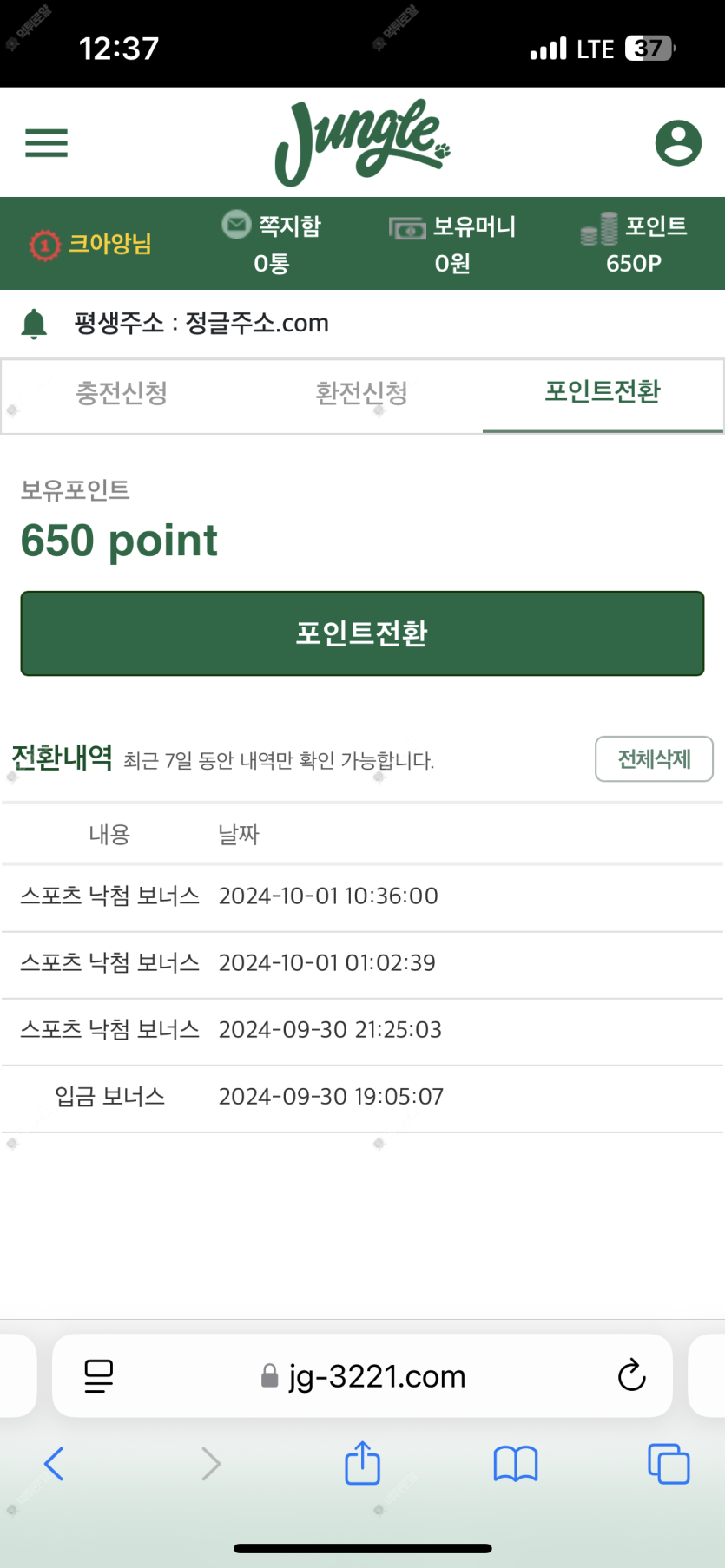Switch to the 충전신청 tab
This screenshot has height=1568, width=725.
coord(122,393)
